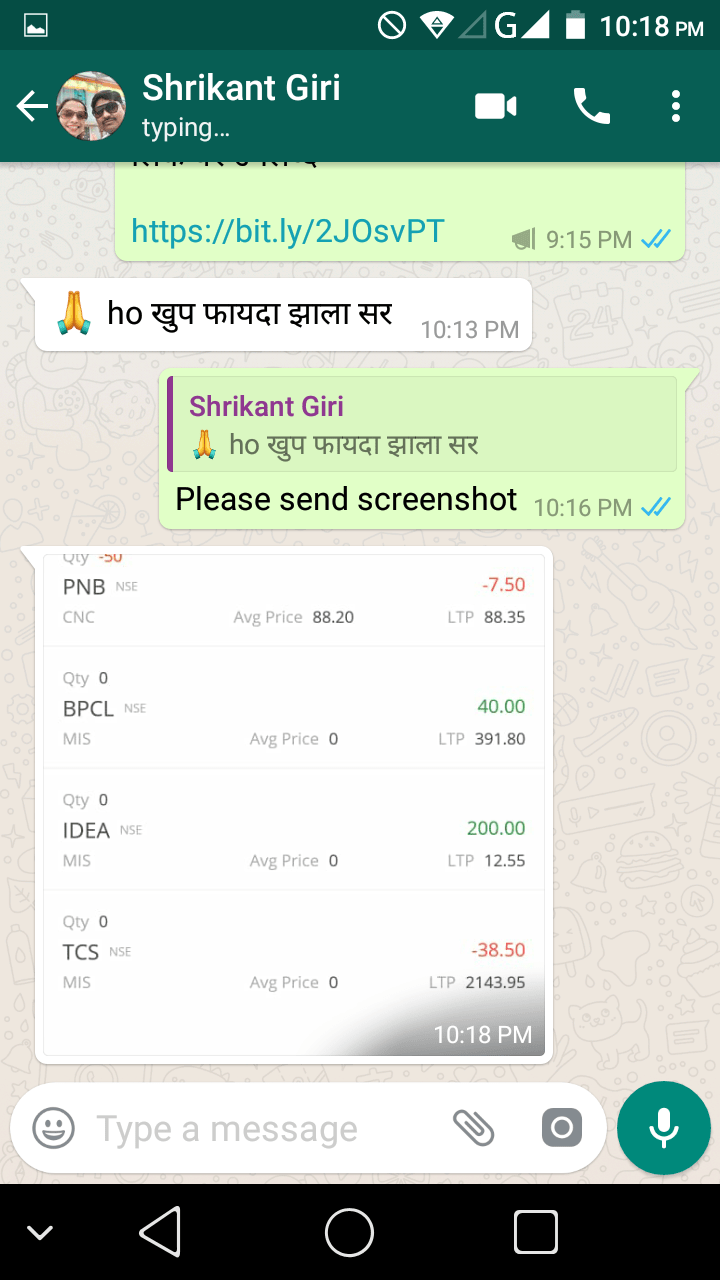Jump to the quoted Shrikant Giri message
The height and width of the screenshot is (1280, 720).
coord(422,424)
